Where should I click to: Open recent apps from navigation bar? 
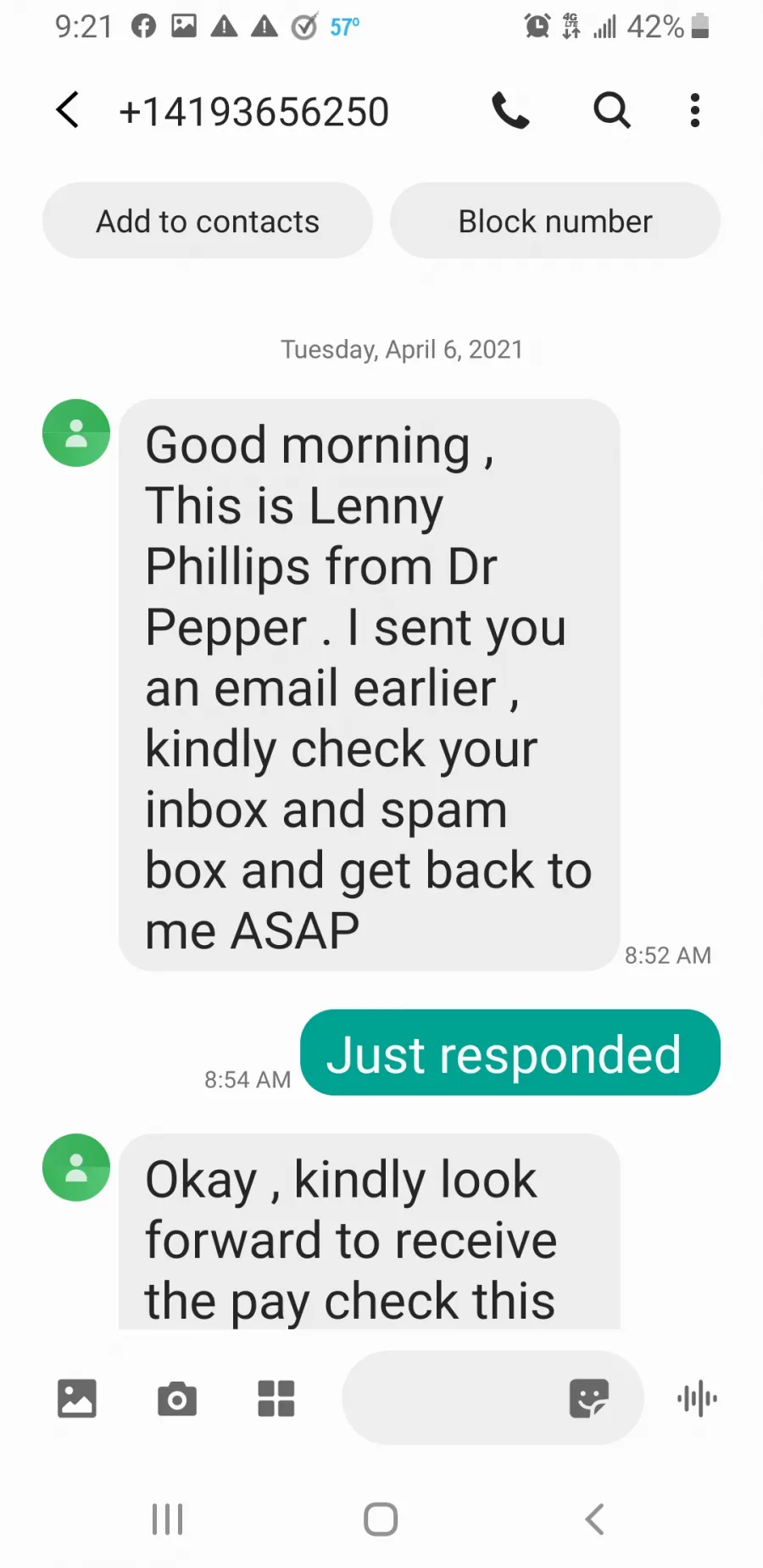point(168,1520)
